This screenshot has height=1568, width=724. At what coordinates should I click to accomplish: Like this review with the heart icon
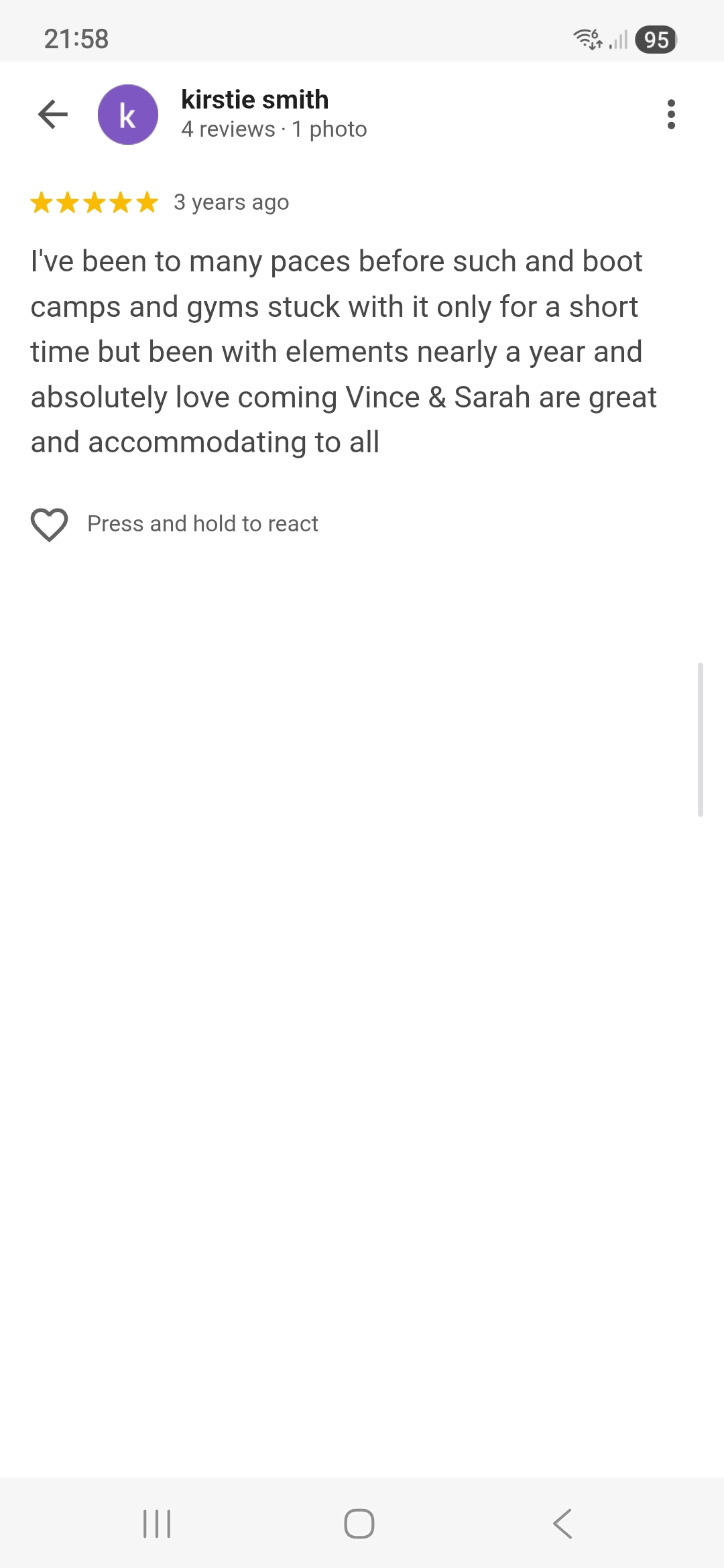click(50, 524)
